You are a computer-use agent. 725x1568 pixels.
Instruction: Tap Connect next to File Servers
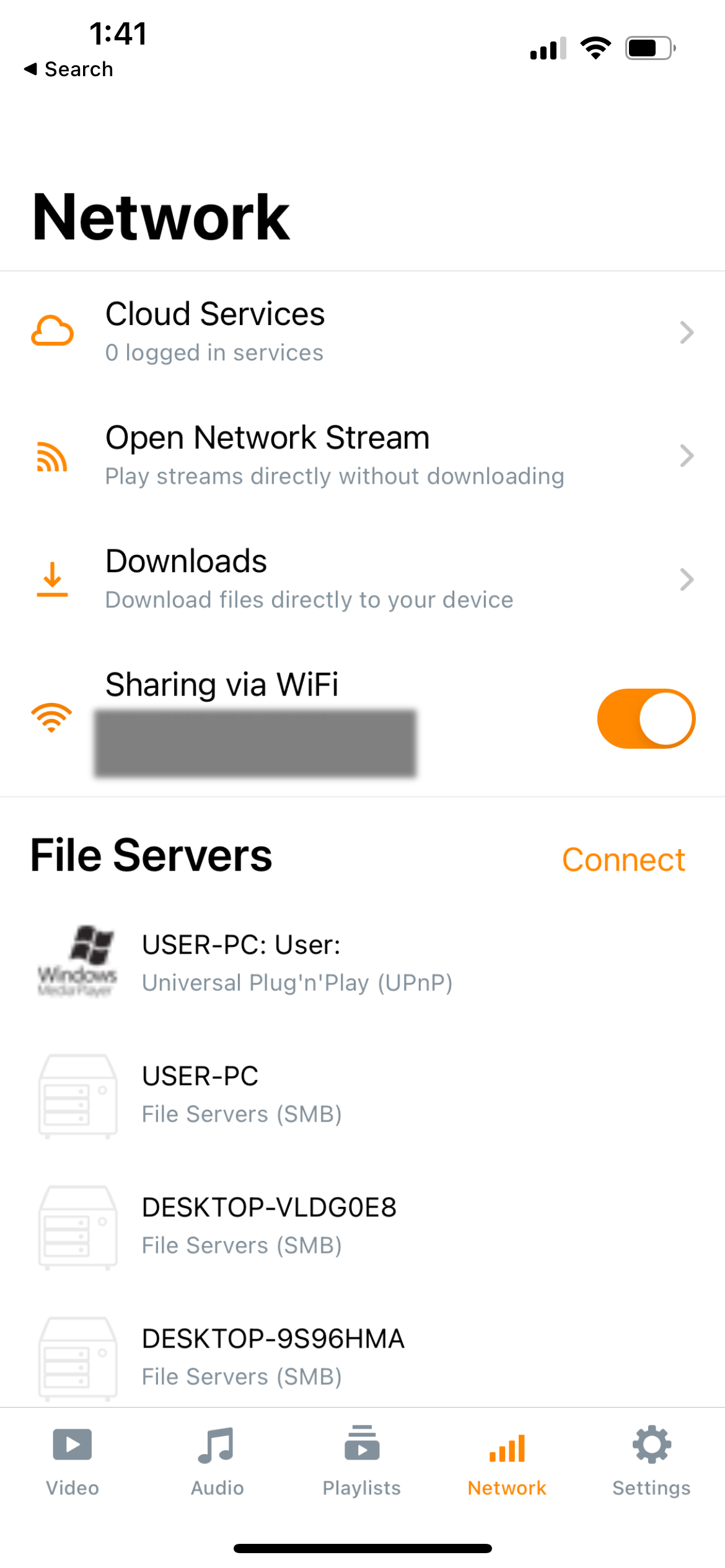(x=623, y=860)
